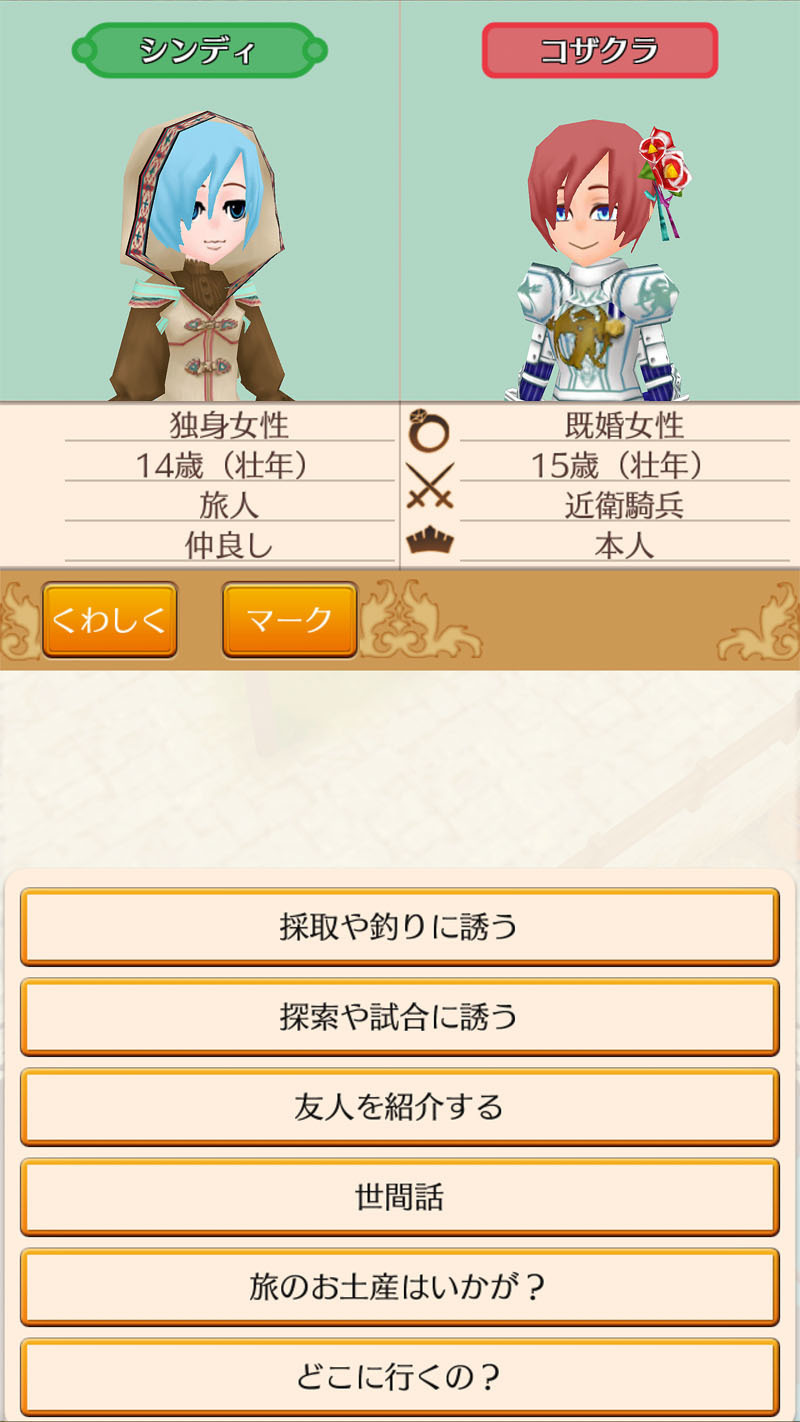800x1422 pixels.
Task: Select 友人を紹介する
Action: click(399, 1107)
